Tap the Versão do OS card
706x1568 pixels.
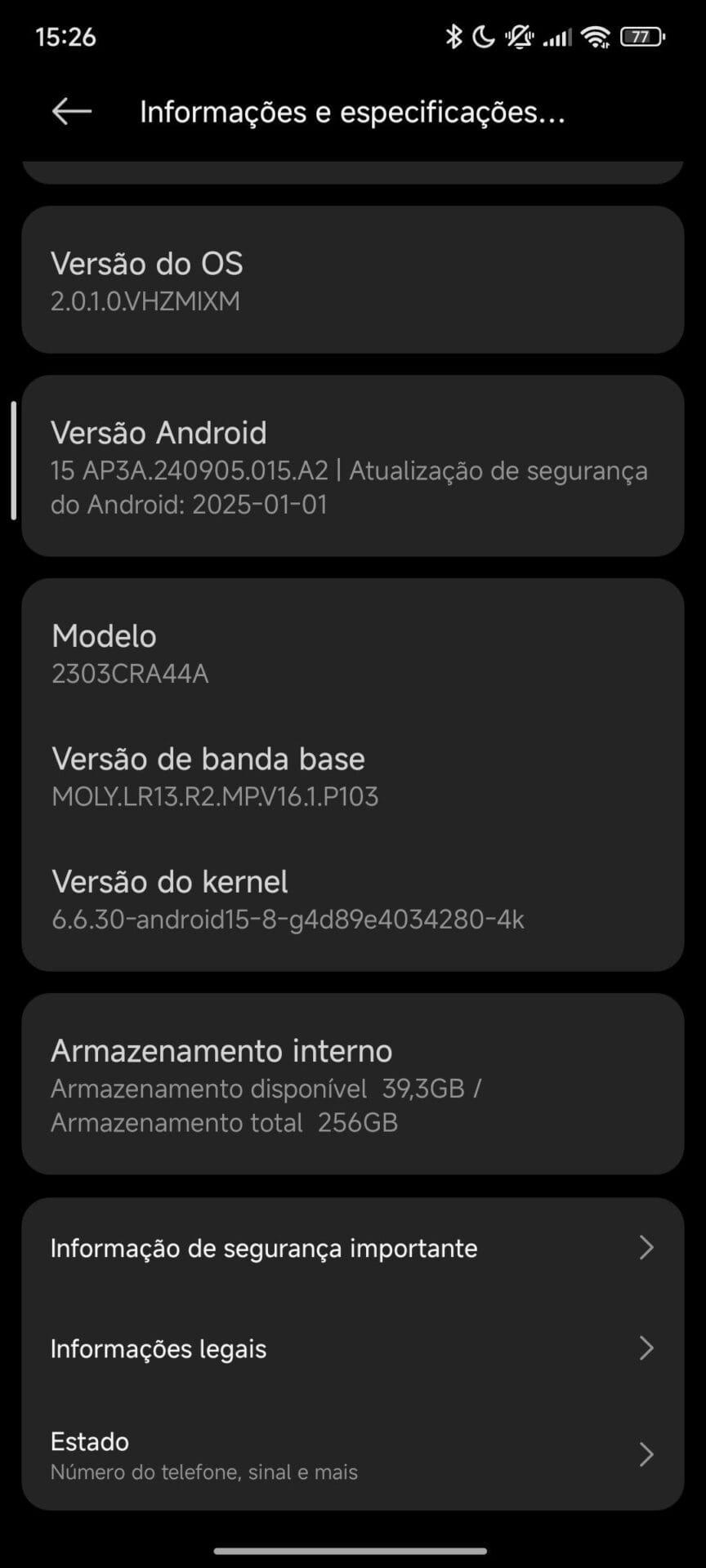pyautogui.click(x=352, y=280)
